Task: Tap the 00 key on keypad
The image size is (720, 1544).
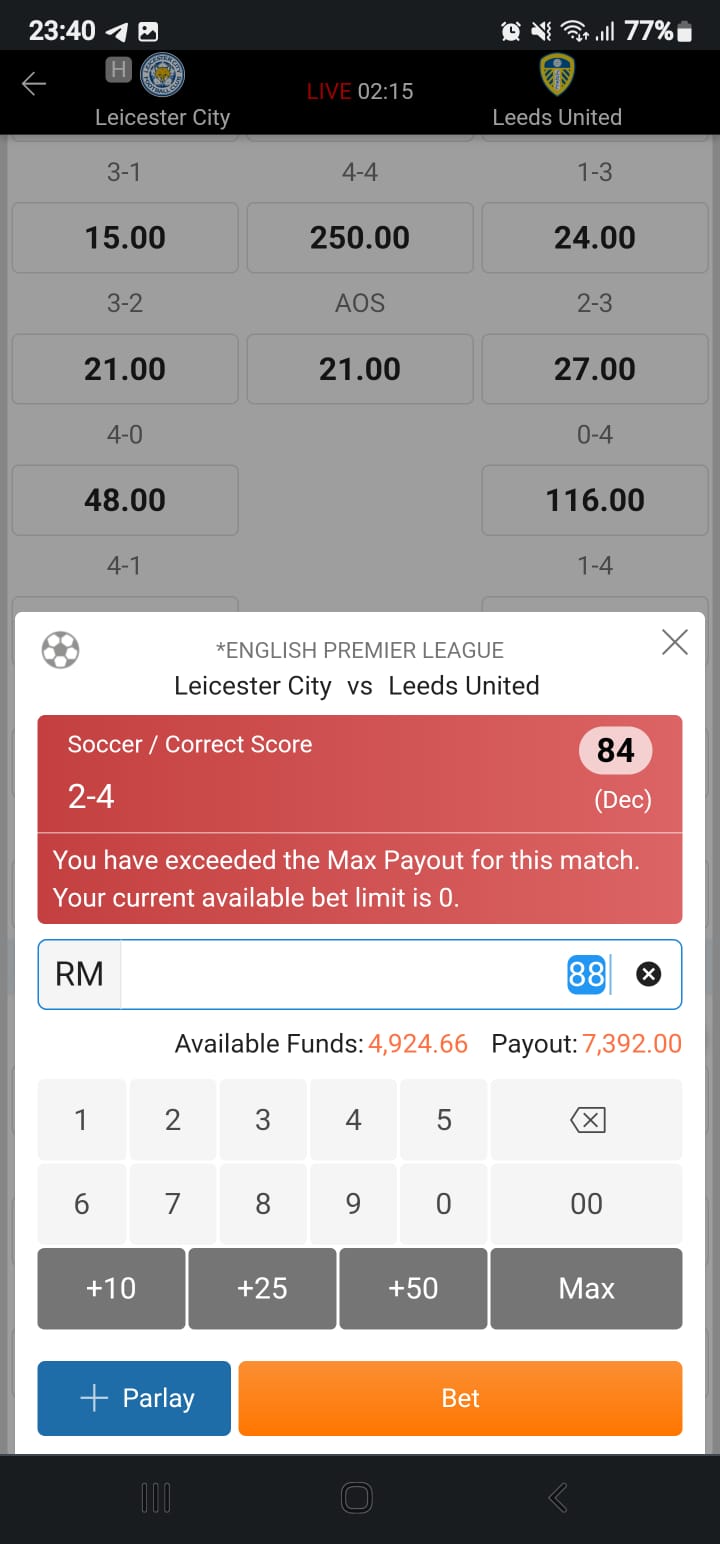Action: coord(586,1204)
